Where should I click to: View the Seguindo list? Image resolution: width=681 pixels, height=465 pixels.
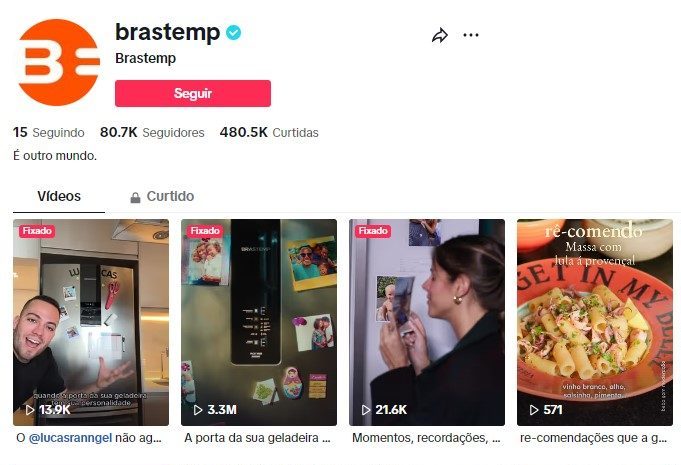coord(50,132)
